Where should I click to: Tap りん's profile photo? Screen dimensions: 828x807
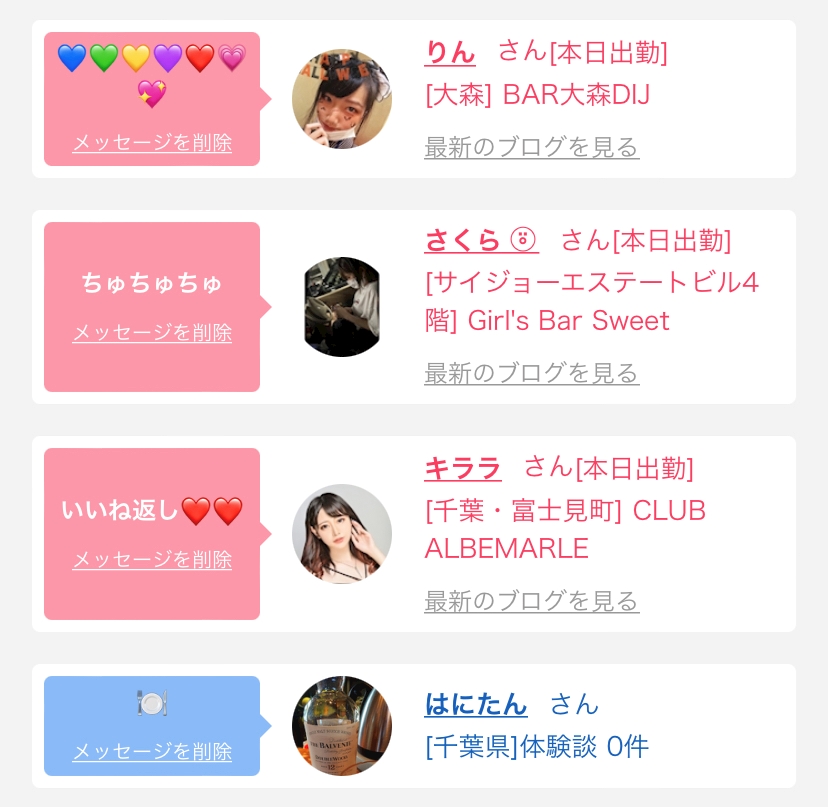[342, 99]
